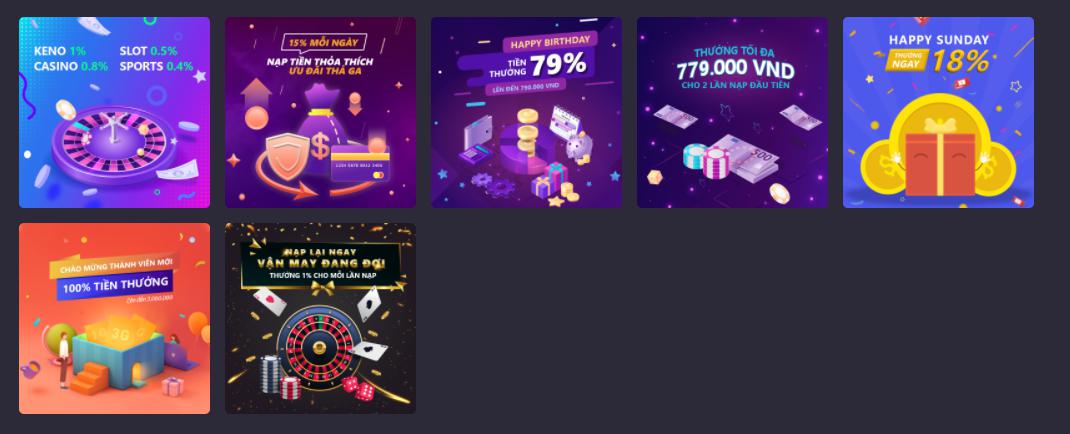Screen dimensions: 1070x434
Task: Open the 15% mỗi ngày deposit promotion
Action: click(320, 112)
